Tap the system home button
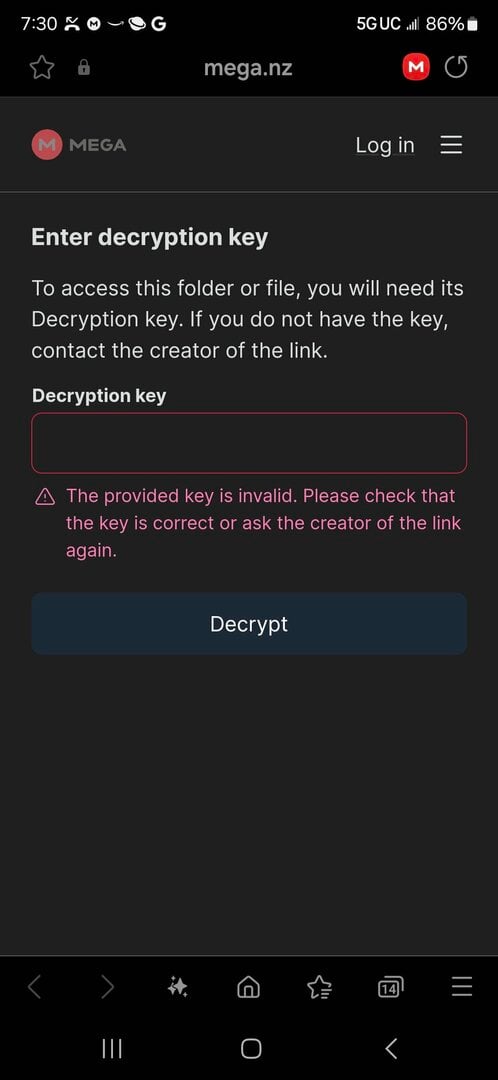 click(251, 1048)
